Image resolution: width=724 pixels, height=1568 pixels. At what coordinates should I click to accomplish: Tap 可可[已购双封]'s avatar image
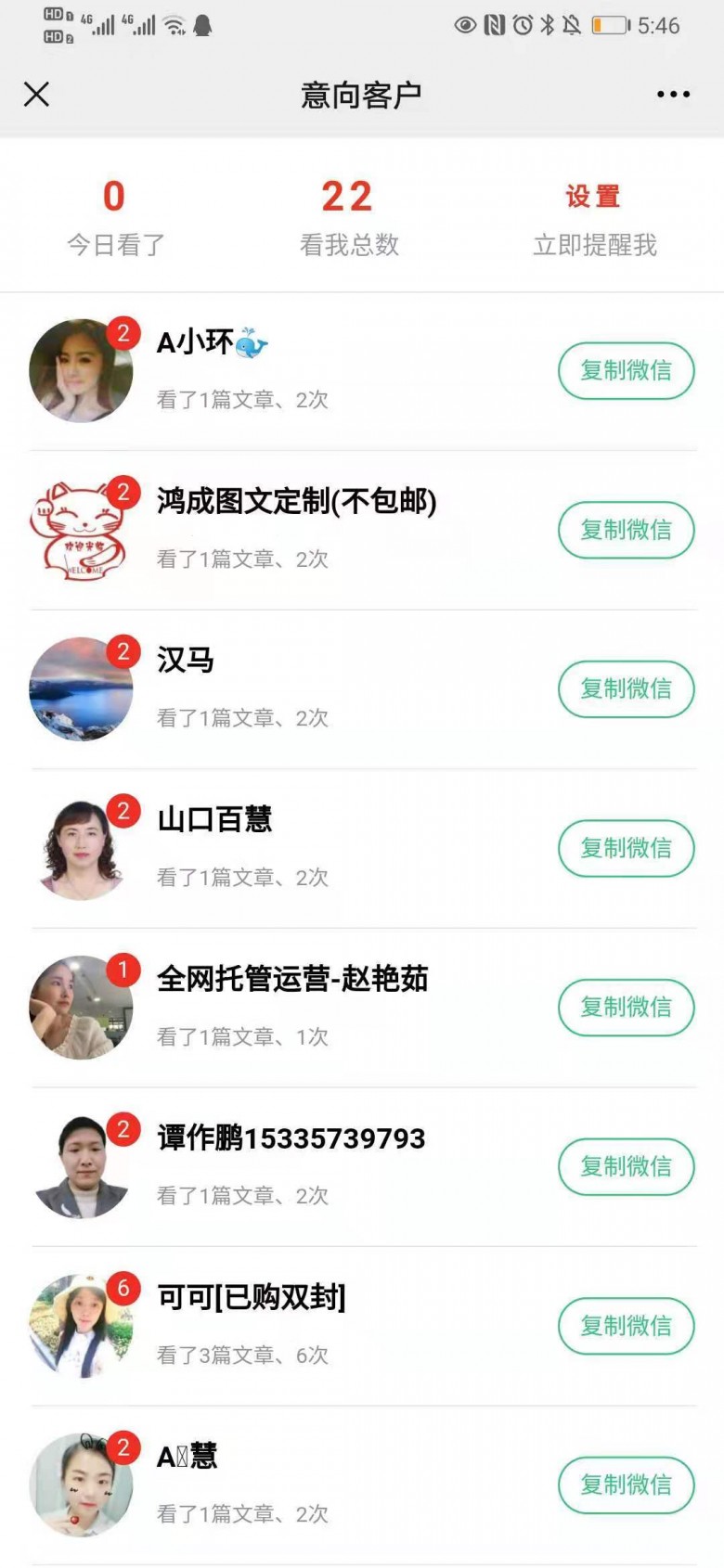click(x=81, y=1326)
